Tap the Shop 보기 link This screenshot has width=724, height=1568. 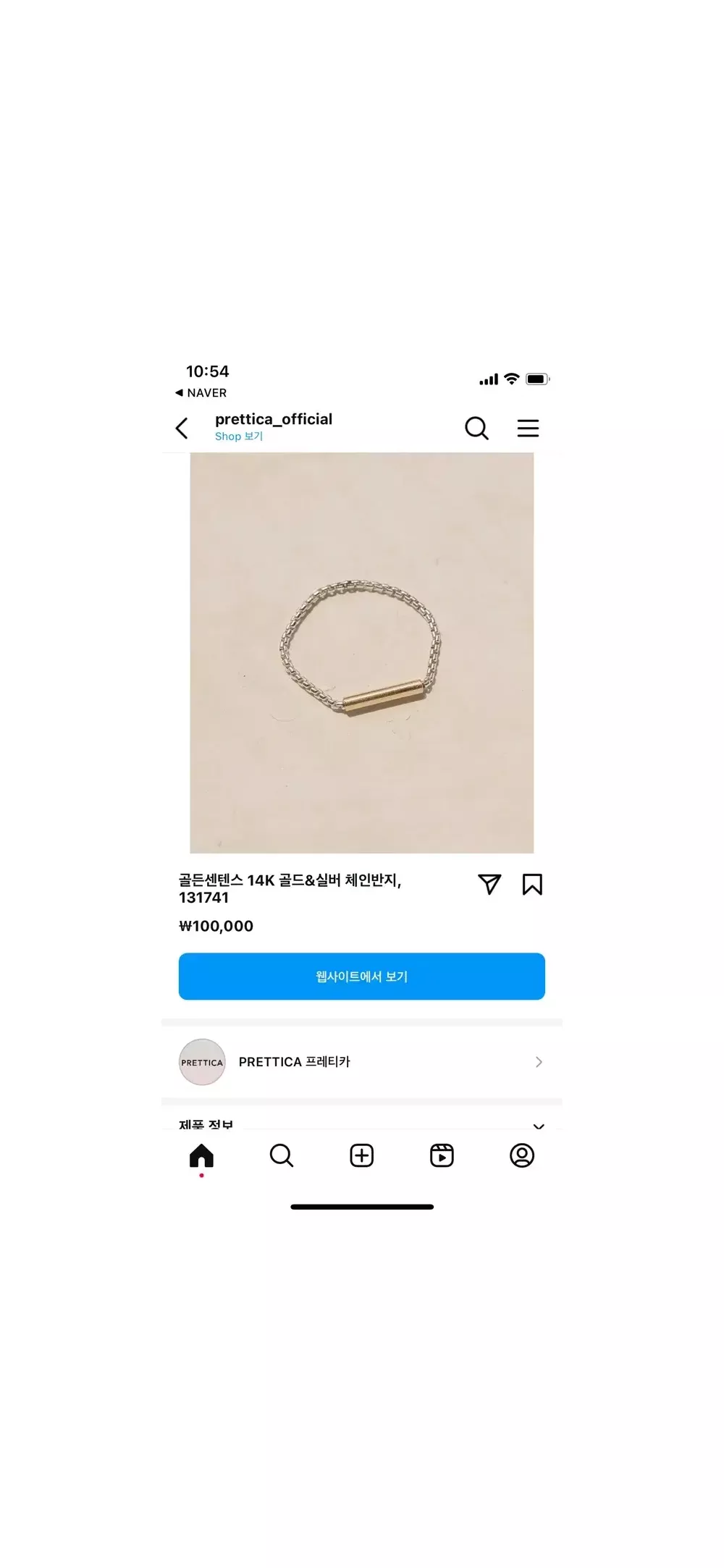239,437
